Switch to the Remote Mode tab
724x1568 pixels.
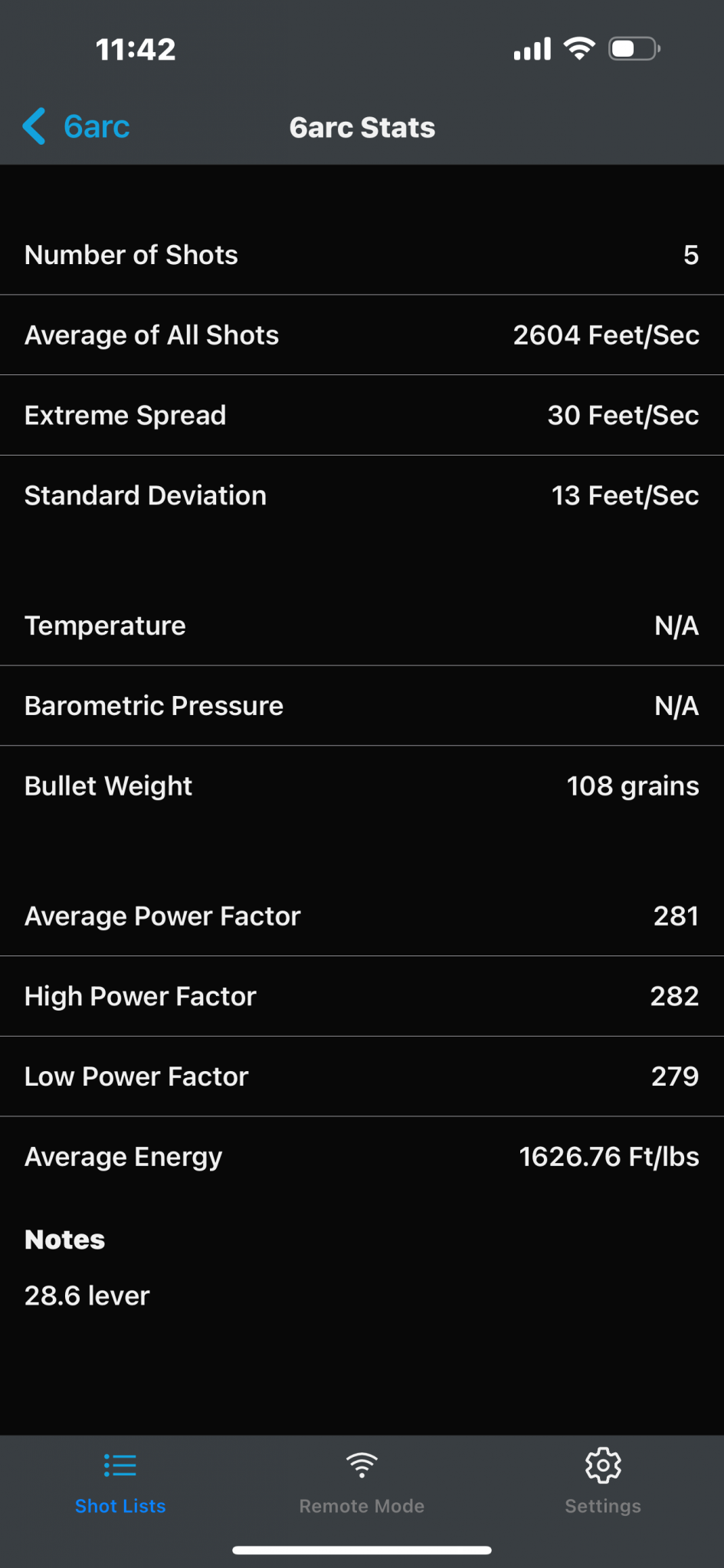(362, 1482)
